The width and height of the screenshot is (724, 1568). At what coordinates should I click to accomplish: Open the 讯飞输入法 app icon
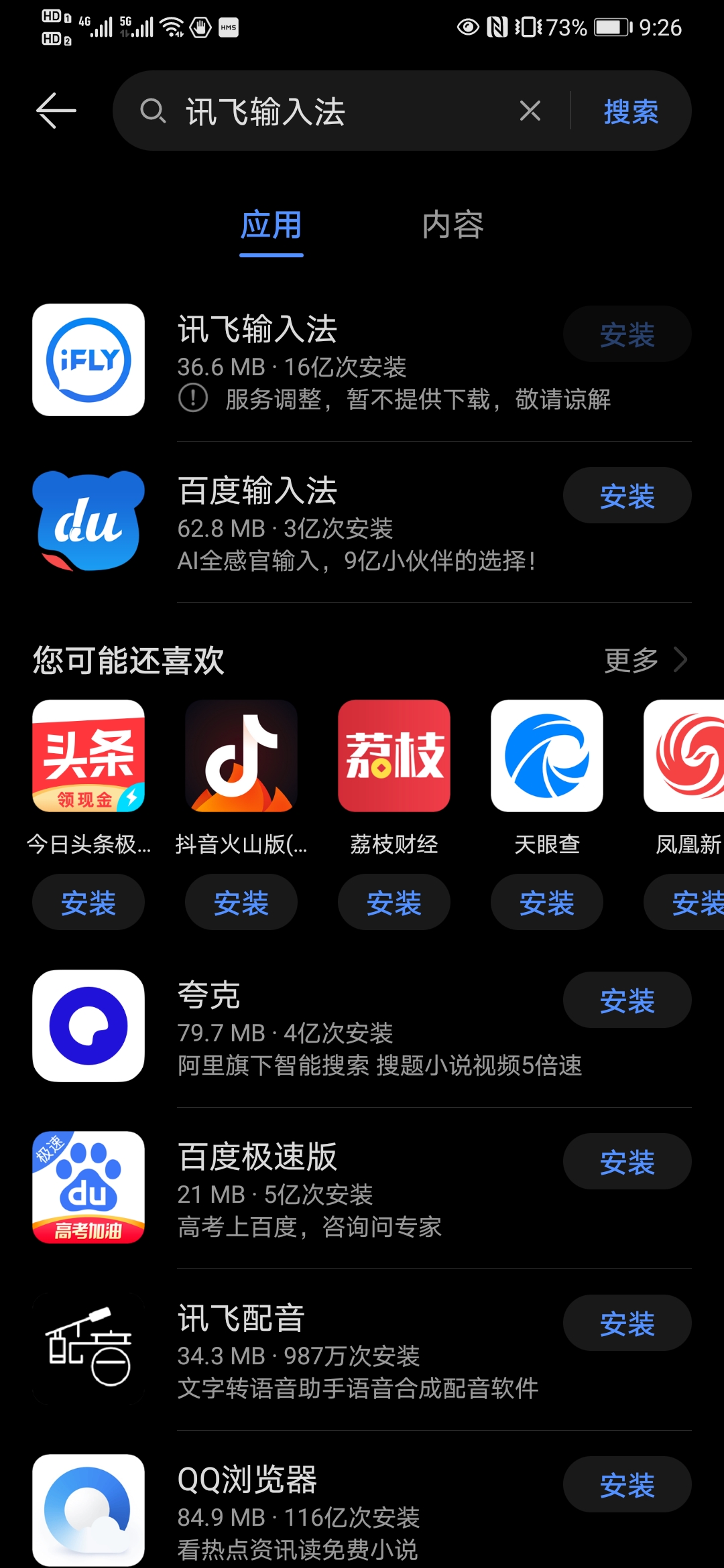coord(88,360)
